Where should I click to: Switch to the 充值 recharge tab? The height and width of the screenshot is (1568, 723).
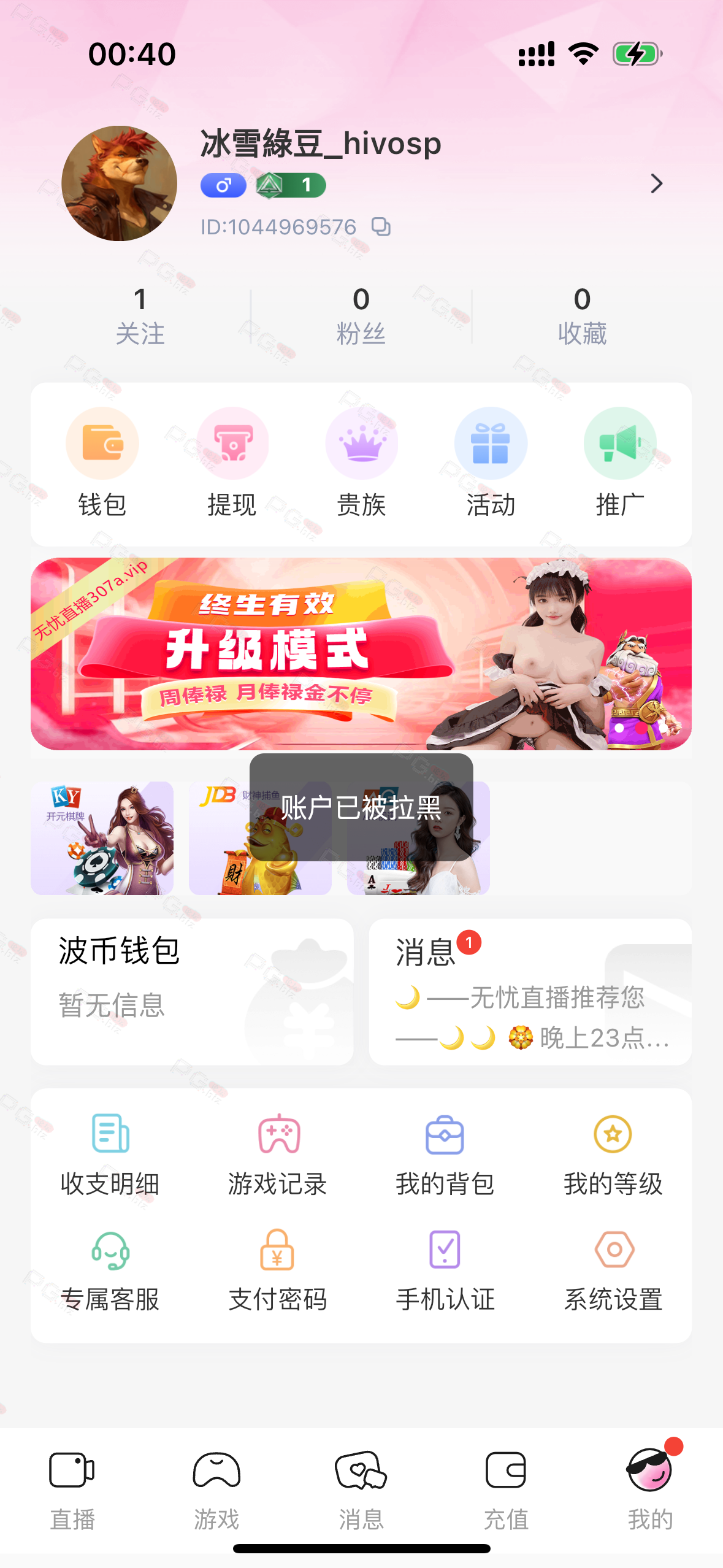506,1490
